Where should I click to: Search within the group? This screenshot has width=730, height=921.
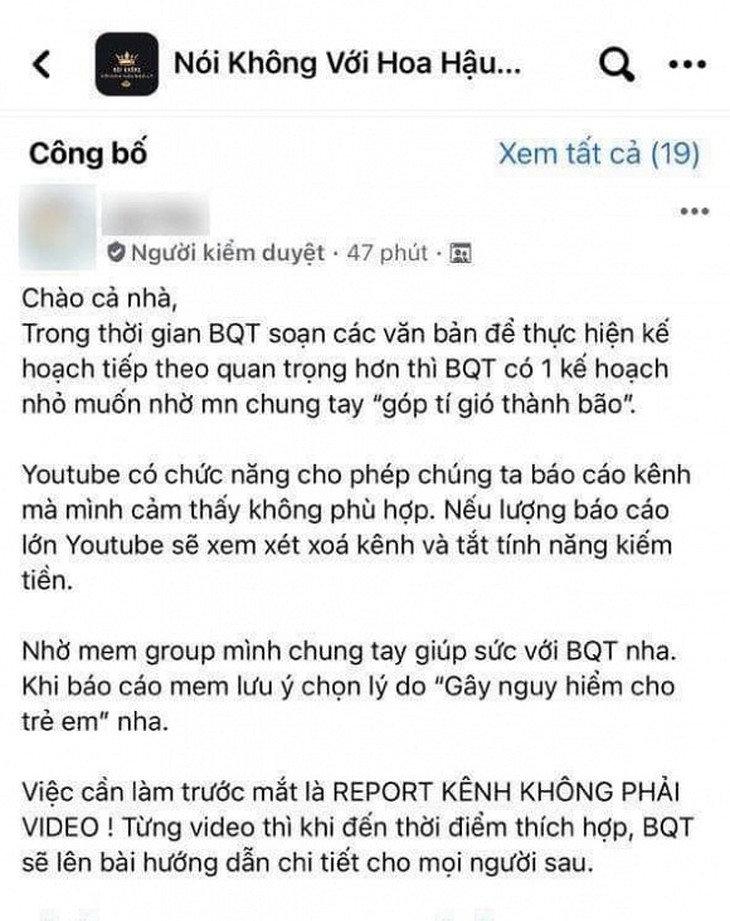tap(615, 66)
